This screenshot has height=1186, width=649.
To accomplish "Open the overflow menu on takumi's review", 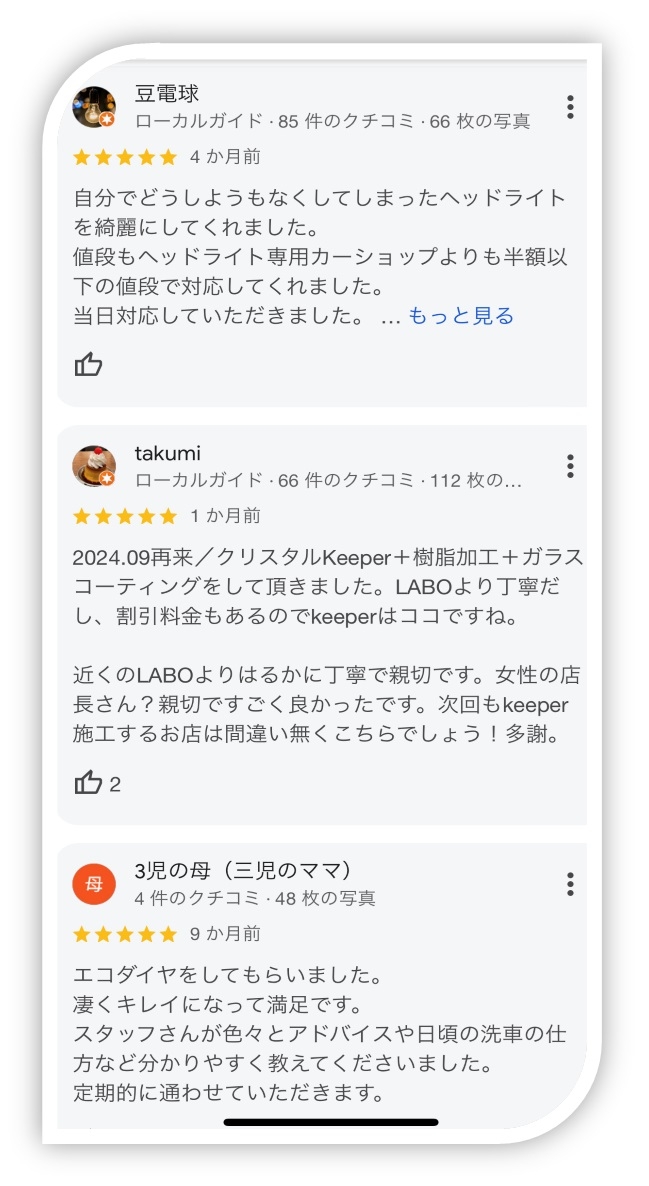I will click(x=569, y=466).
